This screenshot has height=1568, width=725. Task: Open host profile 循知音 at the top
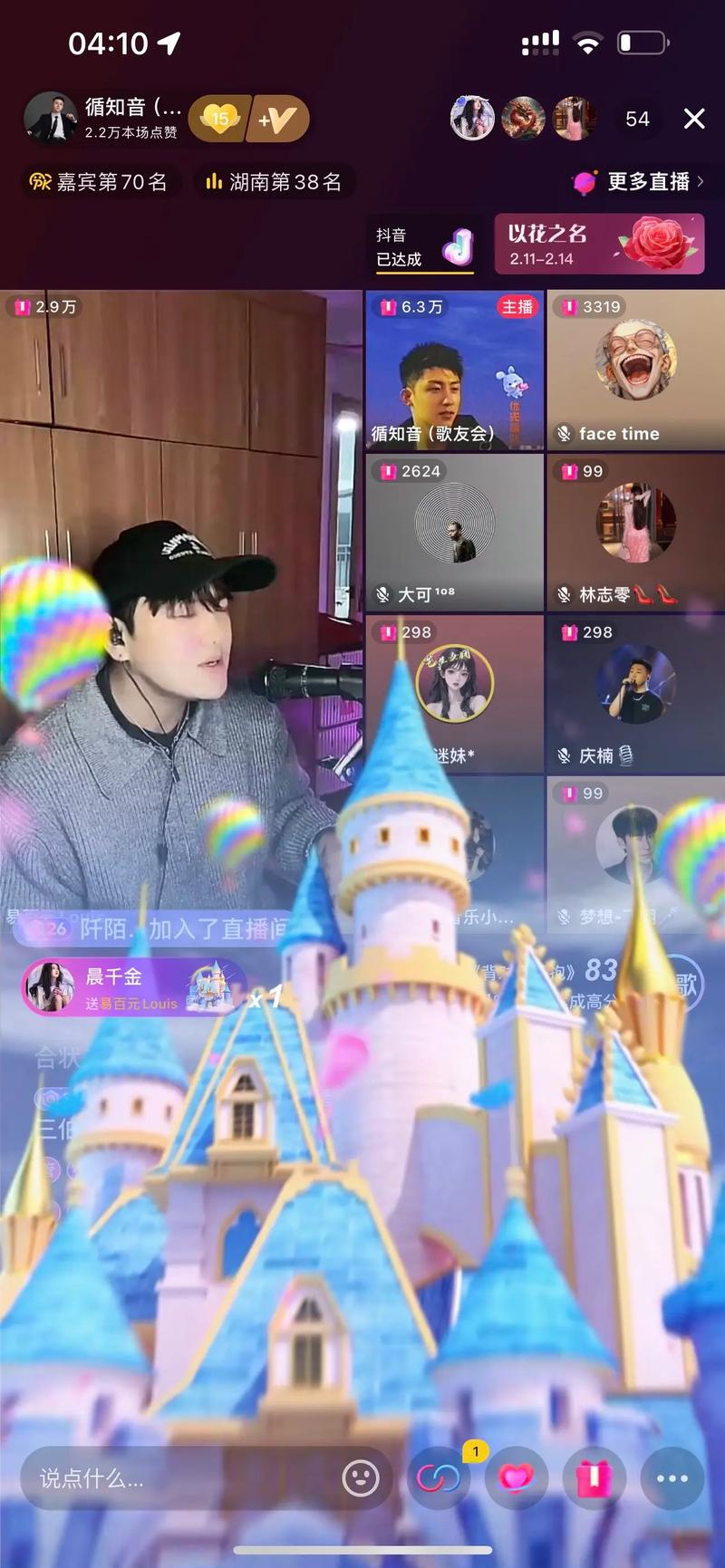click(100, 119)
